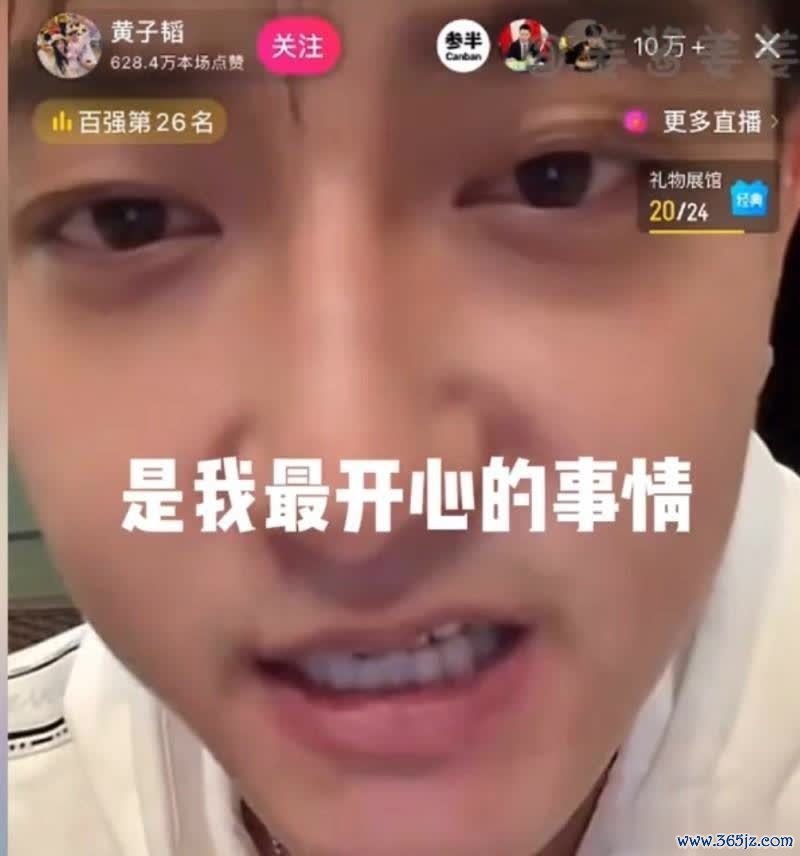Tap the 参半 viewer avatar
The width and height of the screenshot is (800, 856).
click(463, 46)
